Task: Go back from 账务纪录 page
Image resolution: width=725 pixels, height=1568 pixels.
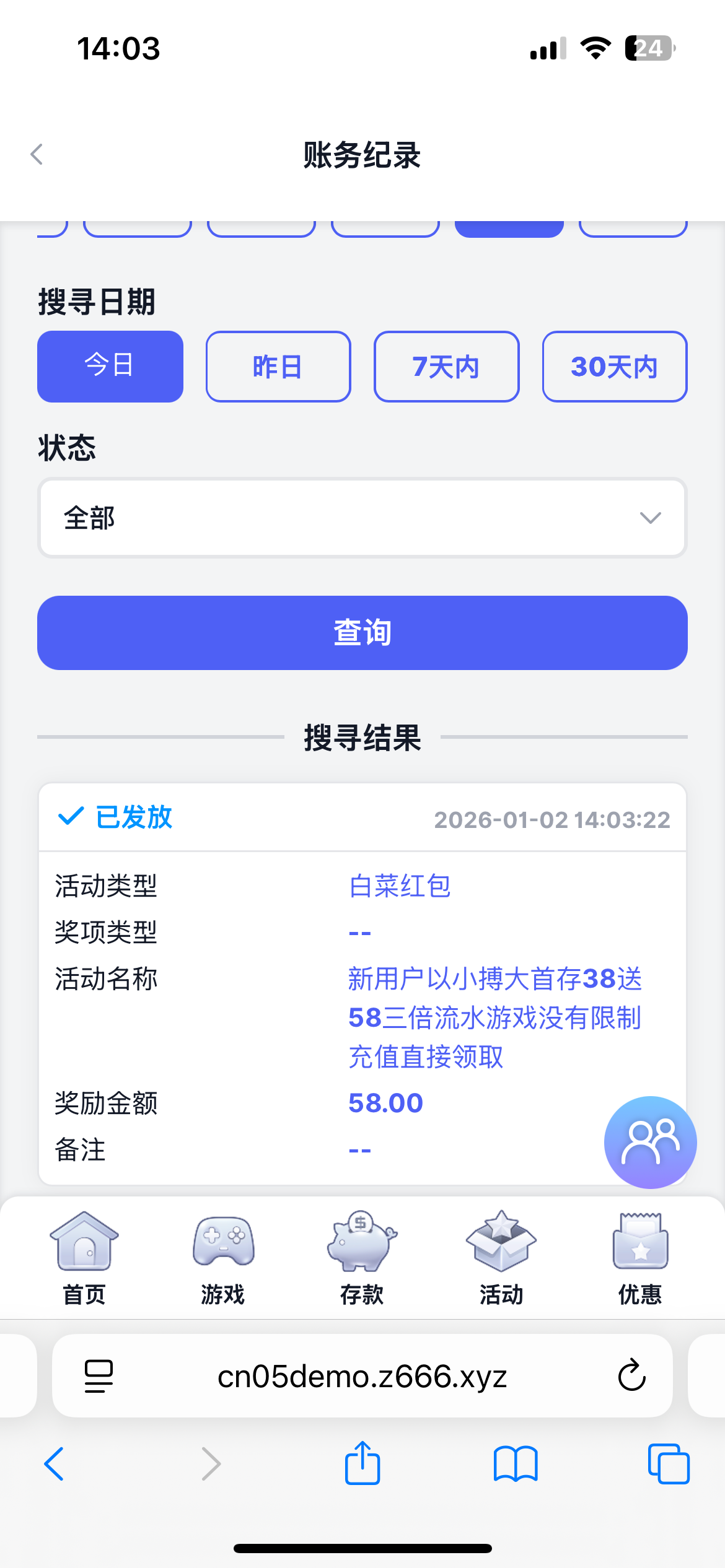Action: (x=37, y=154)
